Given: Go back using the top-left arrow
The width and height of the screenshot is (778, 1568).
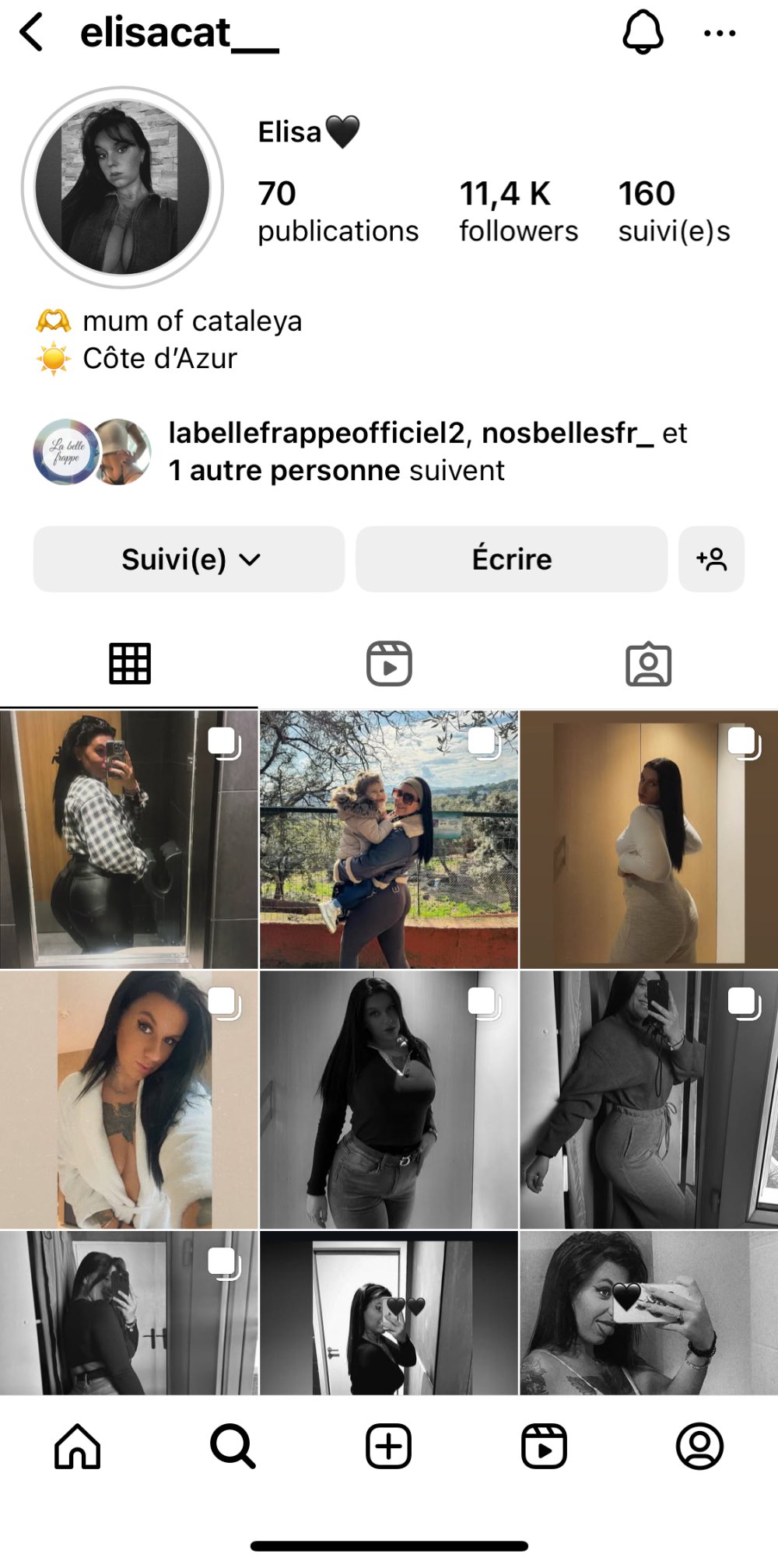Looking at the screenshot, I should point(31,33).
